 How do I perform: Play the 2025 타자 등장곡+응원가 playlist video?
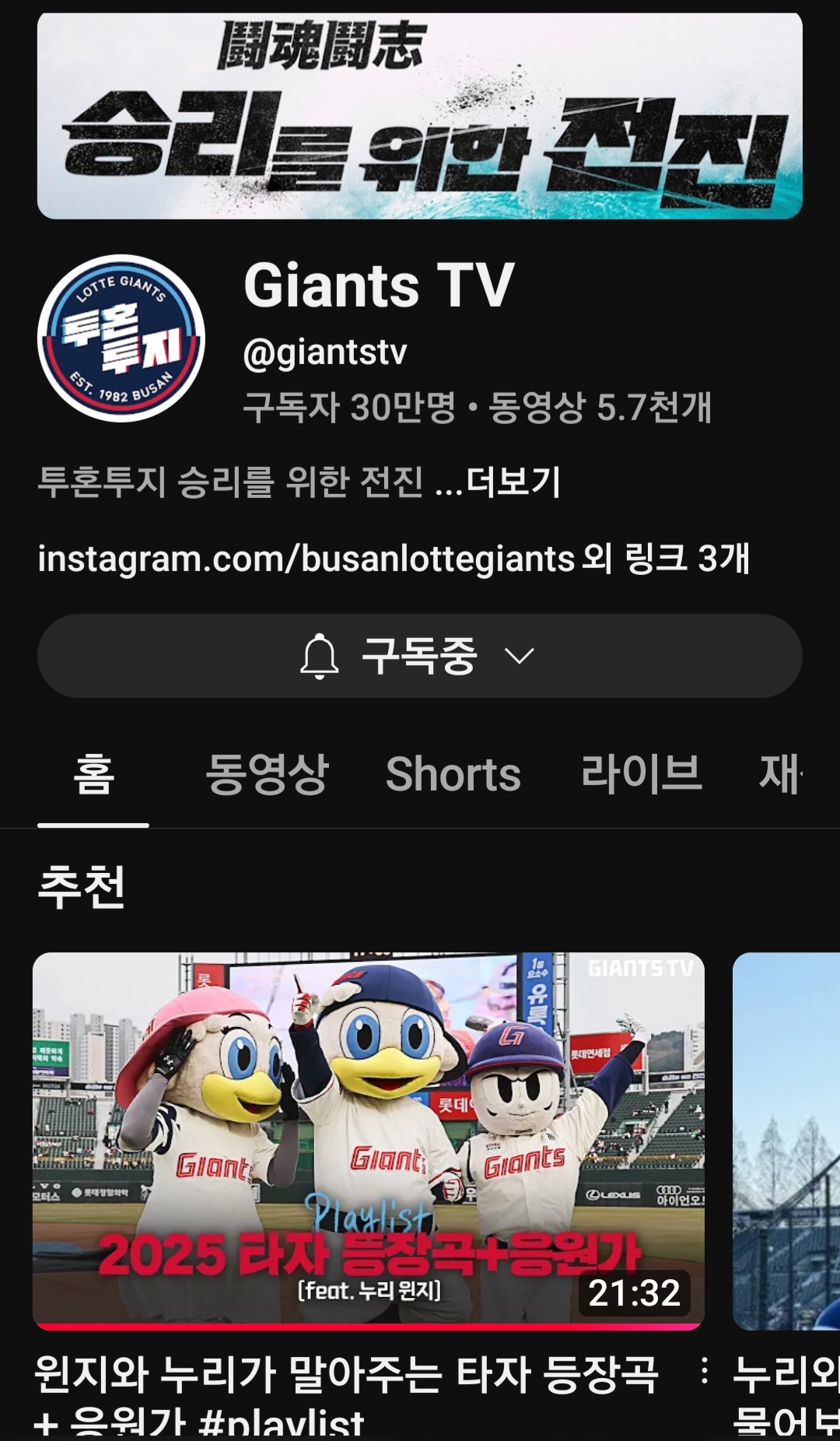coord(368,1140)
